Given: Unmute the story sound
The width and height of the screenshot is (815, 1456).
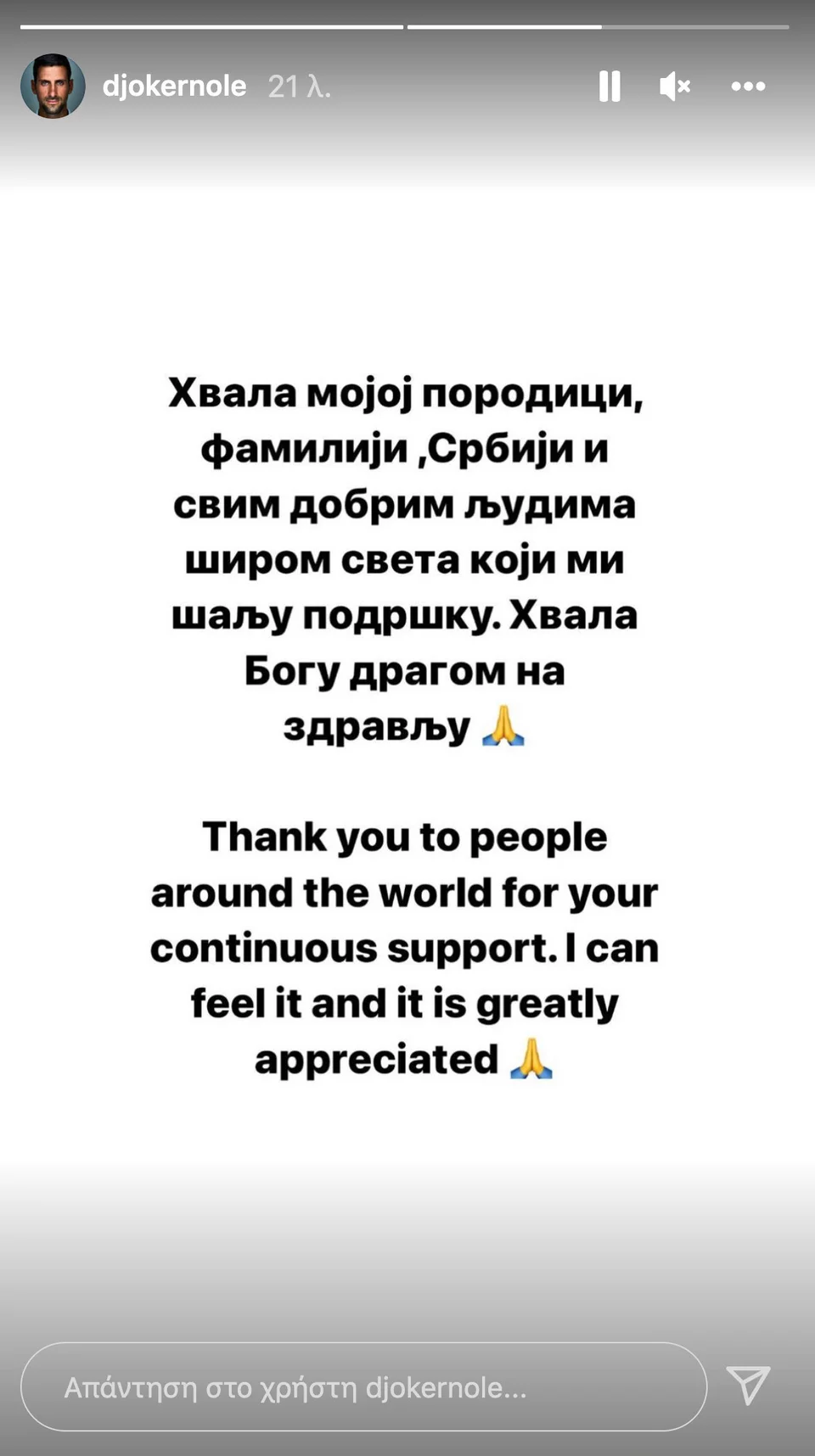Looking at the screenshot, I should click(674, 86).
